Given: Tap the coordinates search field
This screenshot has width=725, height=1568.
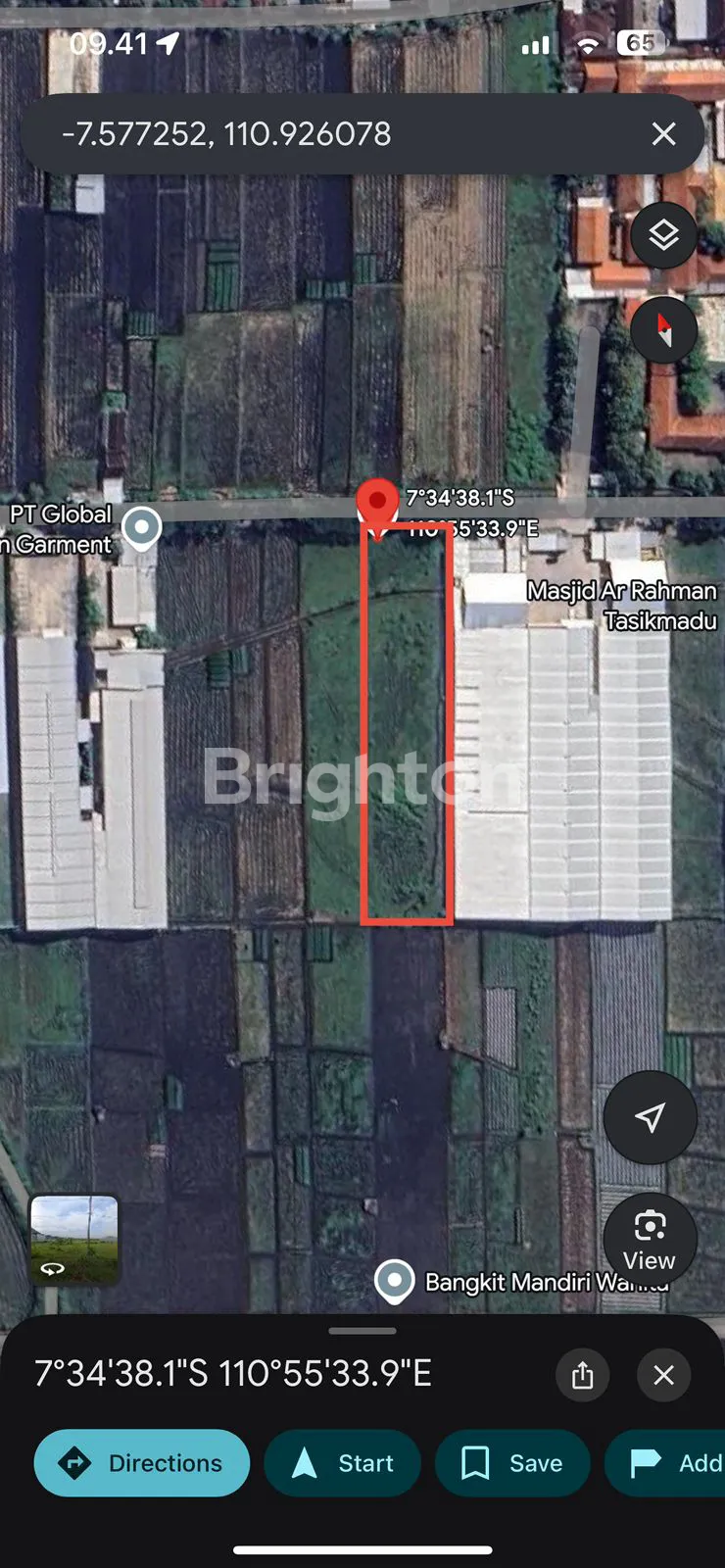Looking at the screenshot, I should [333, 134].
